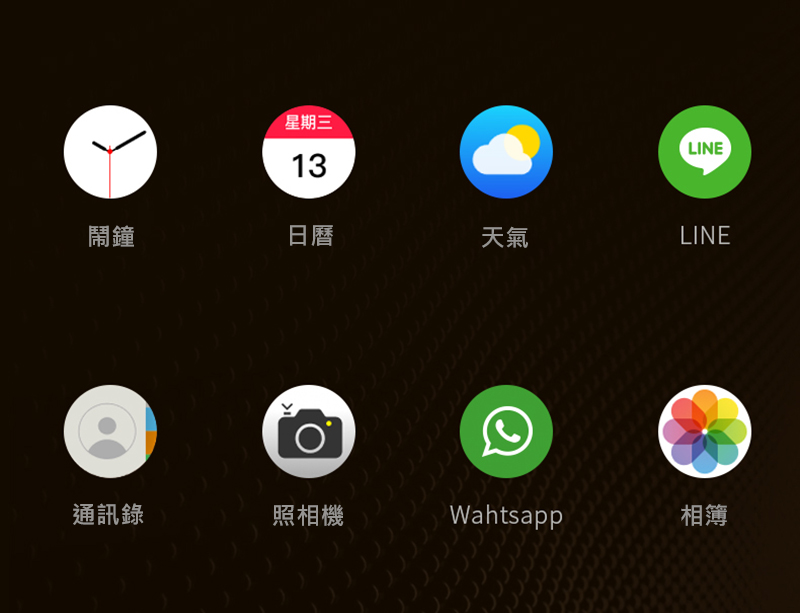Check the 天氣 weather app
800x613 pixels.
506,152
